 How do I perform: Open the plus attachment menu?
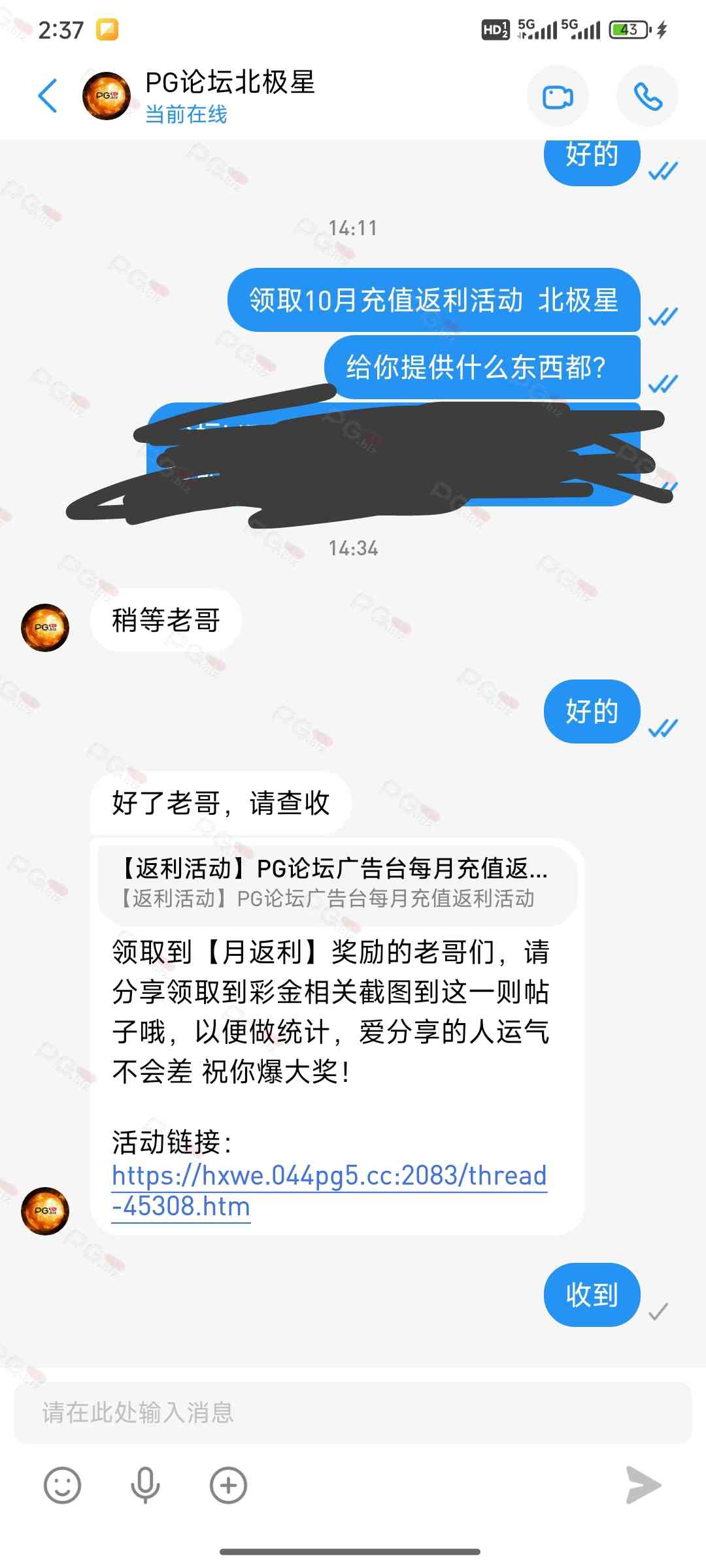[x=228, y=1486]
